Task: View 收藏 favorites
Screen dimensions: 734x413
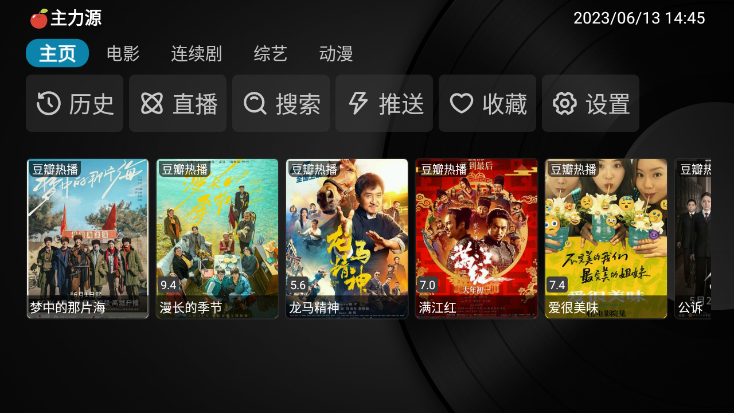Action: coord(488,104)
